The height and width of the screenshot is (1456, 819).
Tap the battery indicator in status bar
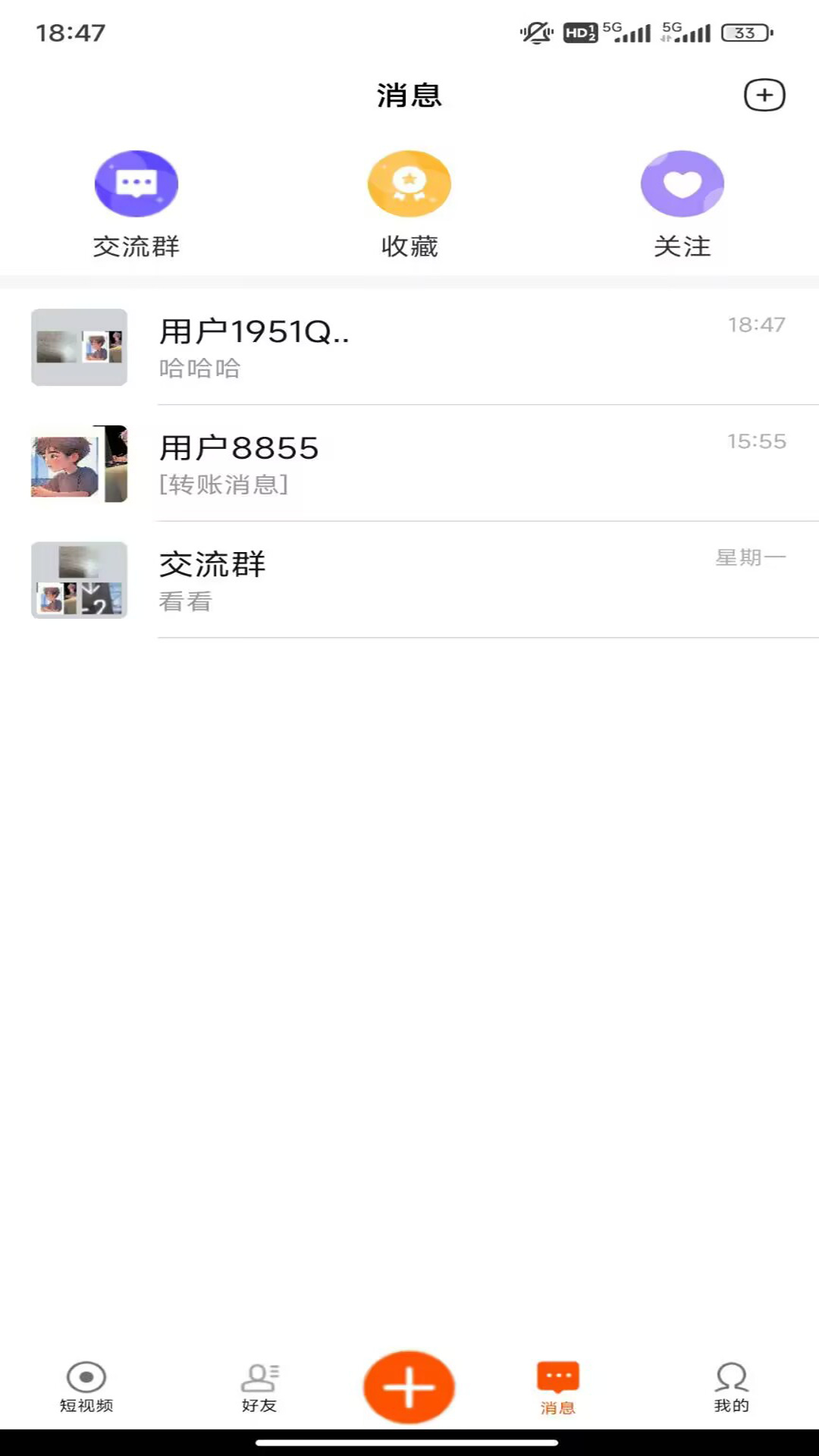[x=741, y=33]
